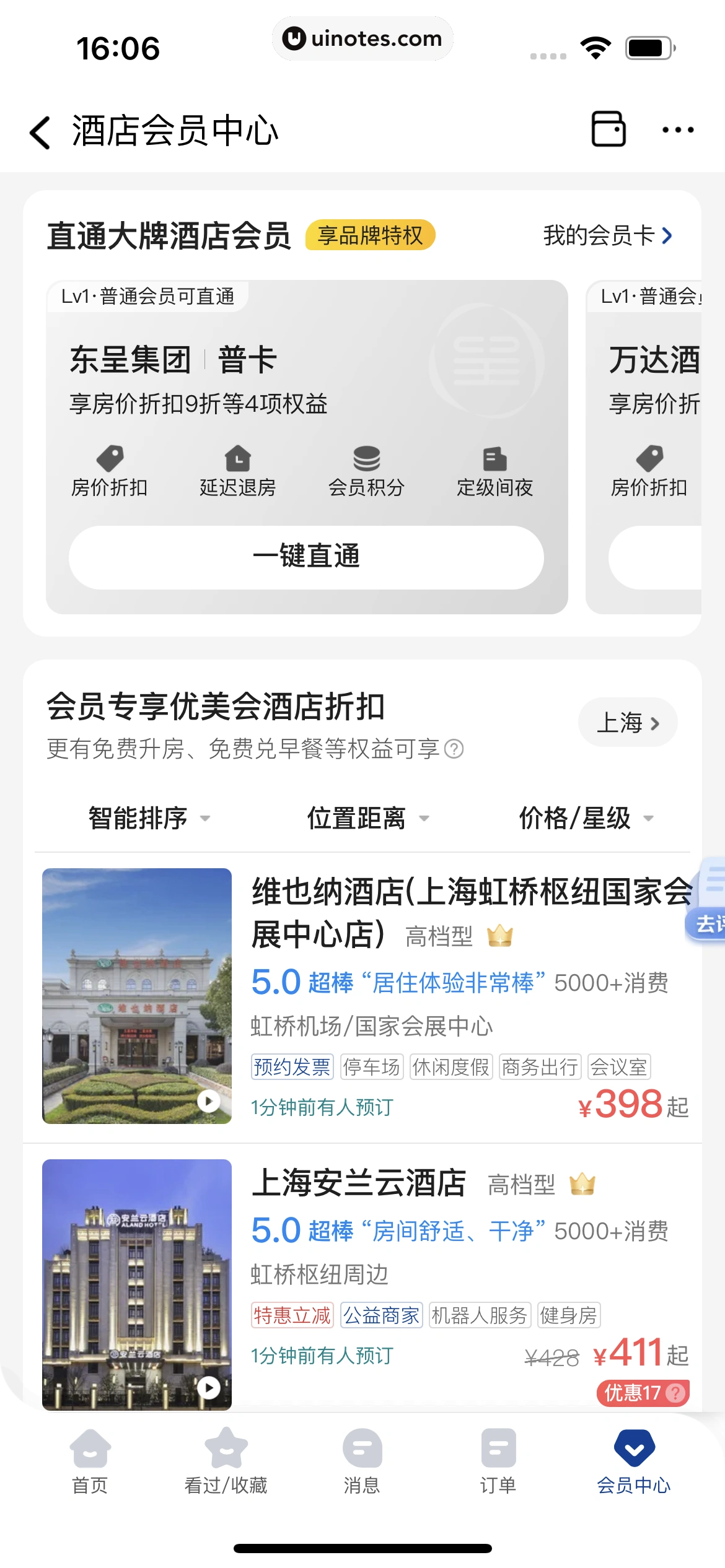Tap 一键直通 for 东呈集团
This screenshot has height=1568, width=725.
[x=306, y=557]
